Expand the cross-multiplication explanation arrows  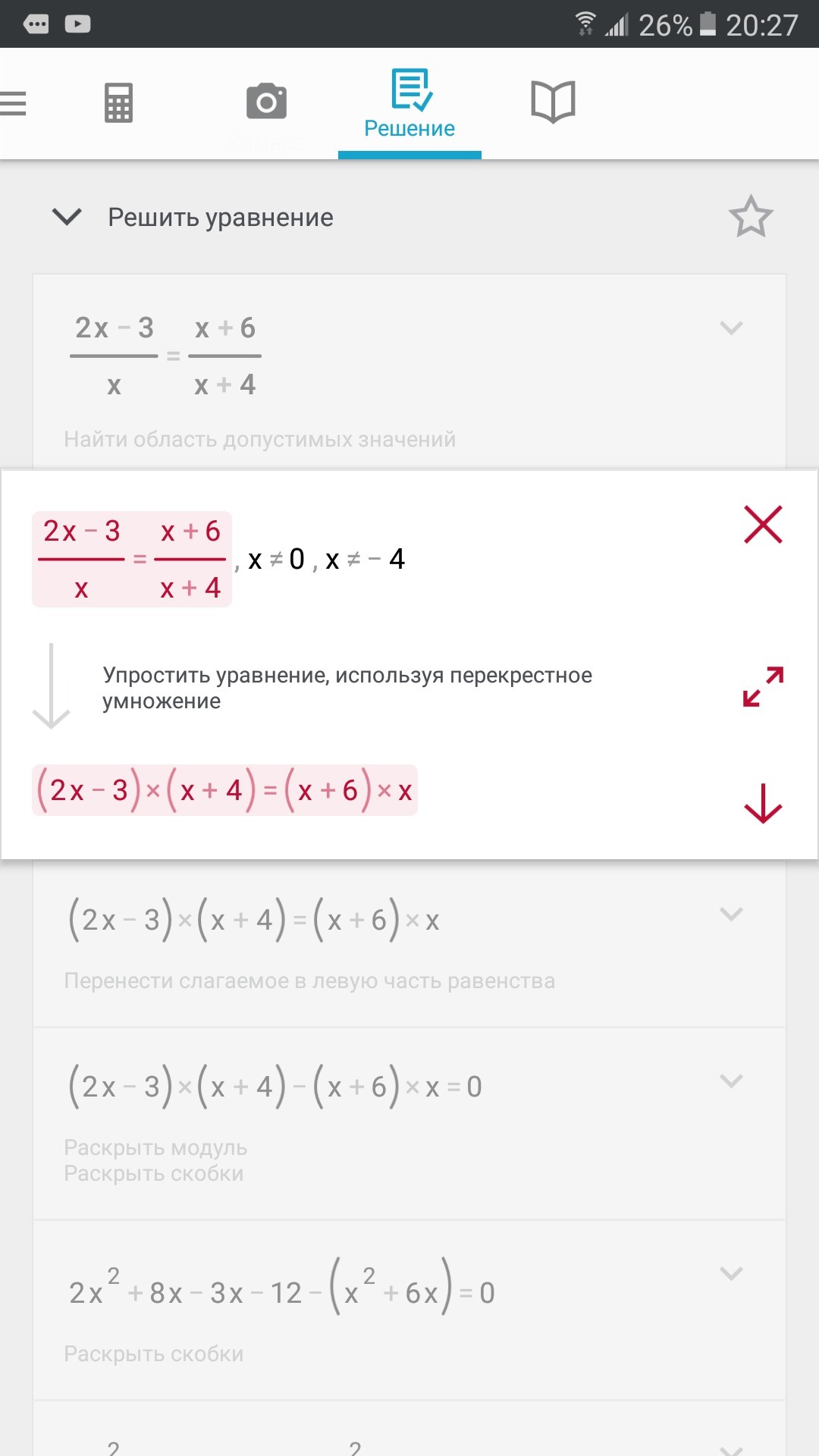(763, 686)
